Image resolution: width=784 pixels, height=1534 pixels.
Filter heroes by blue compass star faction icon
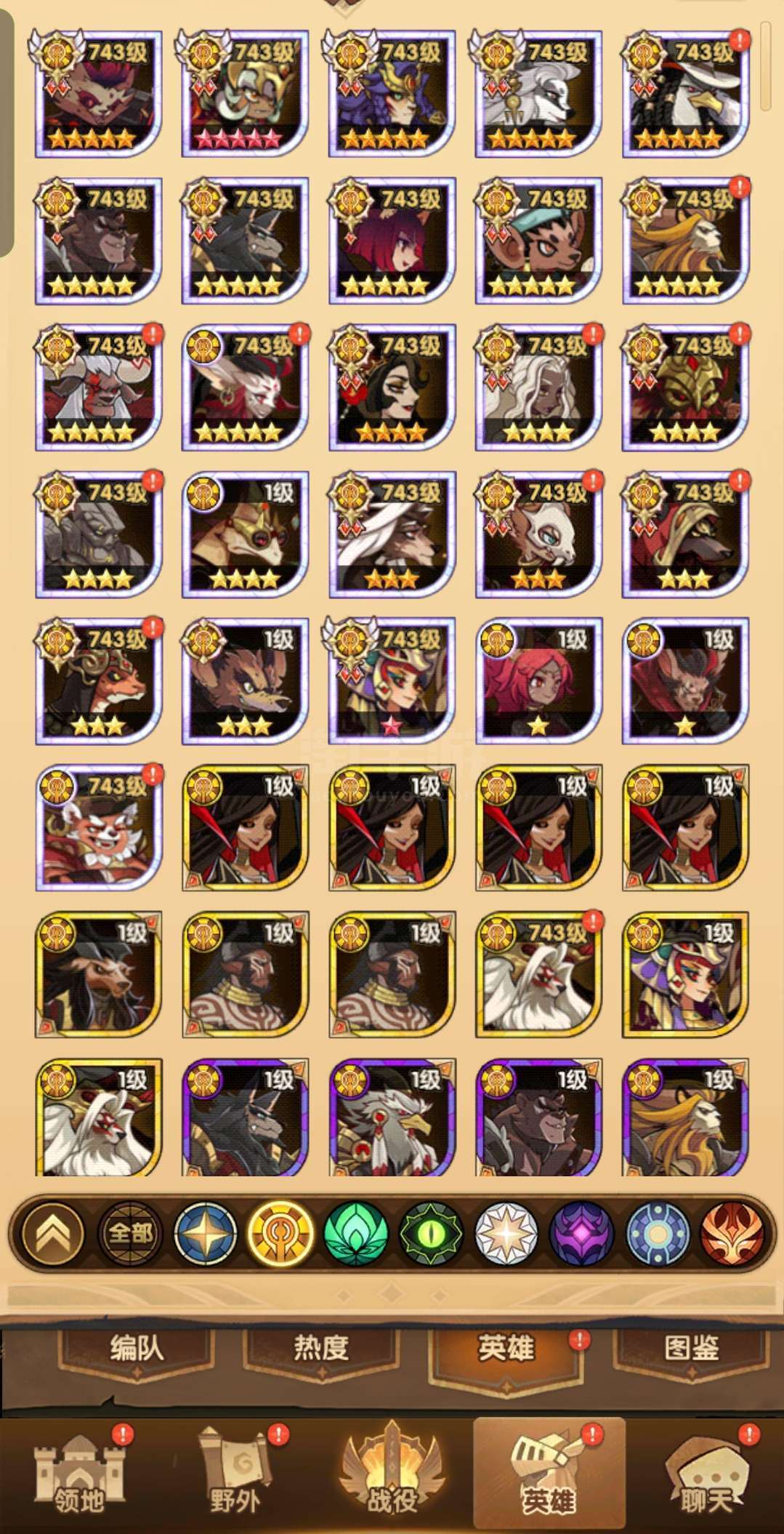coord(206,1233)
